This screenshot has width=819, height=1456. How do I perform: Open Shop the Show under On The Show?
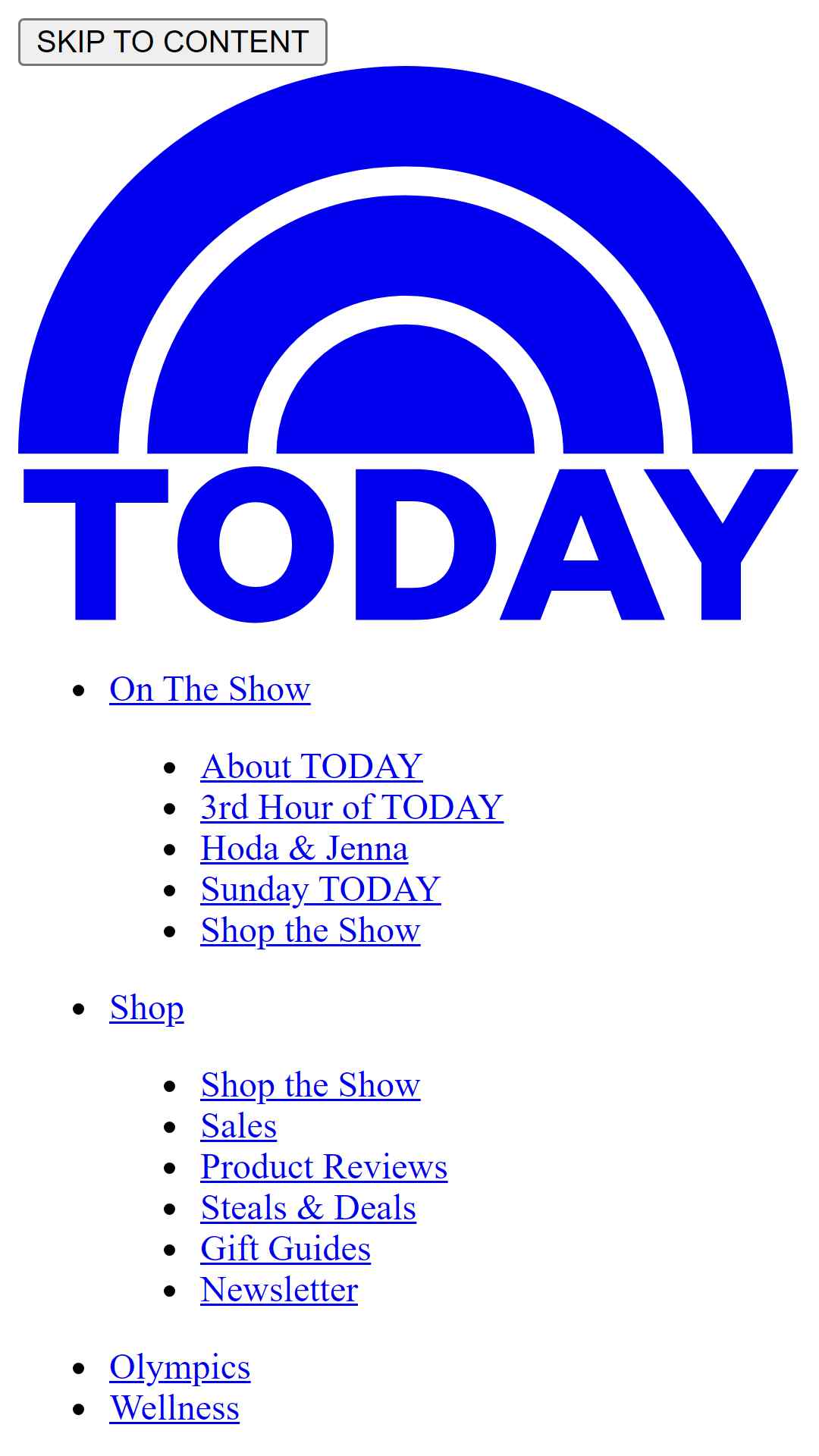310,930
